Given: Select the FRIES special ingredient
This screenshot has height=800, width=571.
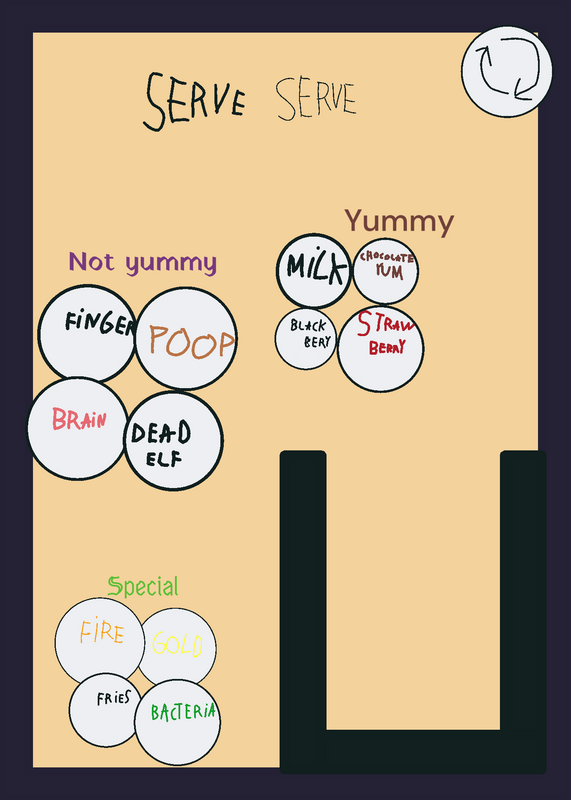Looking at the screenshot, I should (x=106, y=710).
